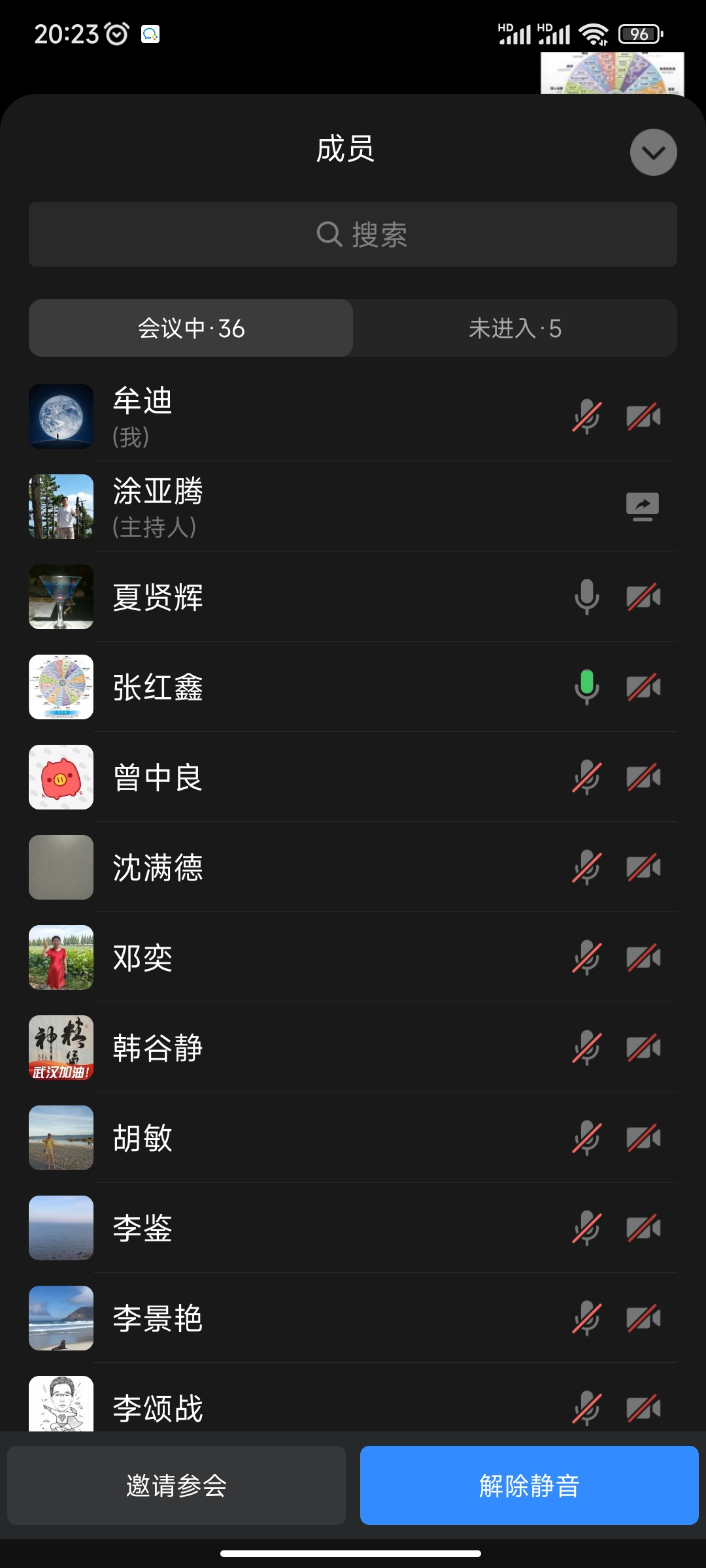Click 张红鑫's green speaking microphone icon

point(586,687)
